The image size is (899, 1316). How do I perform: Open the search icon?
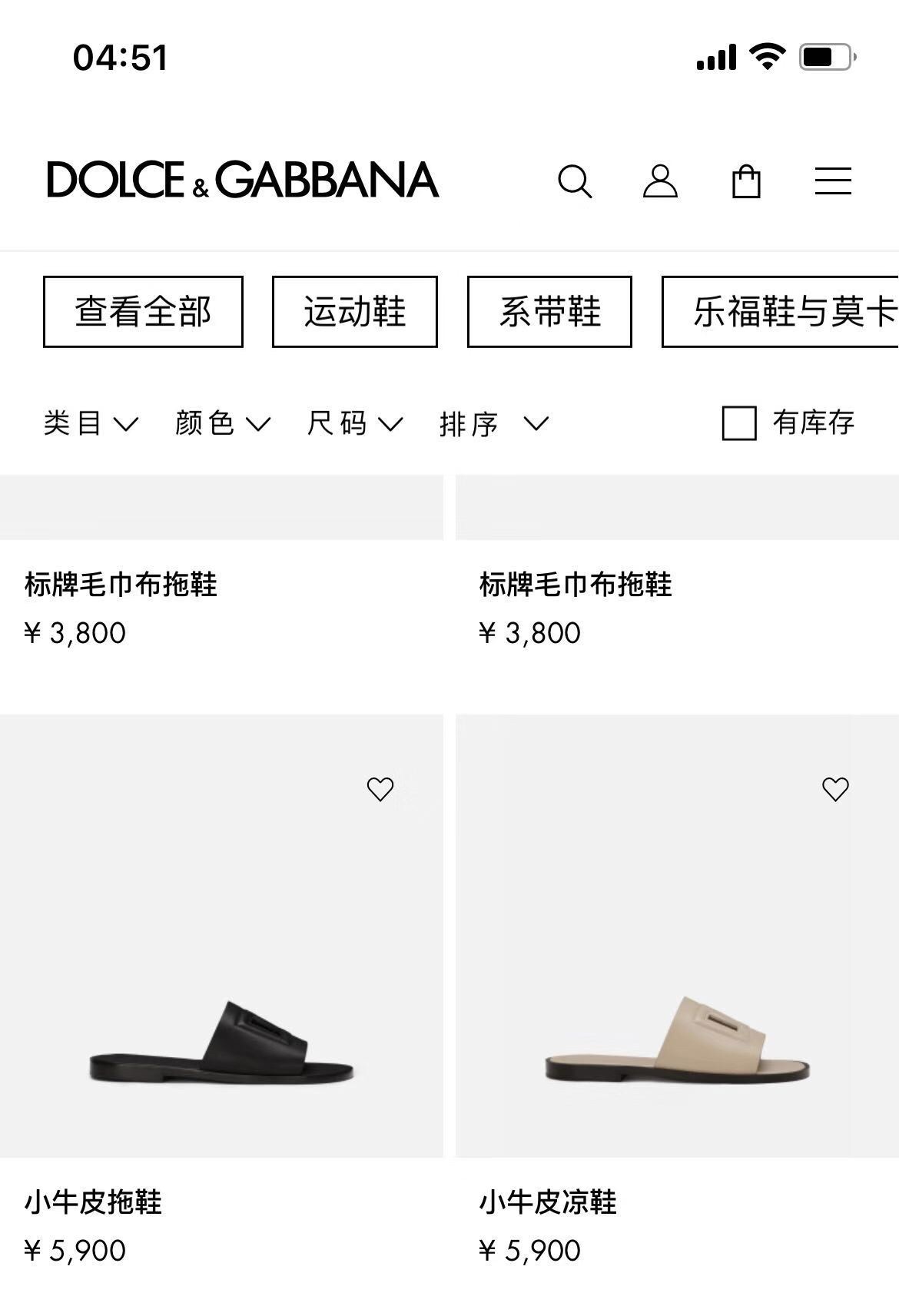pyautogui.click(x=574, y=182)
